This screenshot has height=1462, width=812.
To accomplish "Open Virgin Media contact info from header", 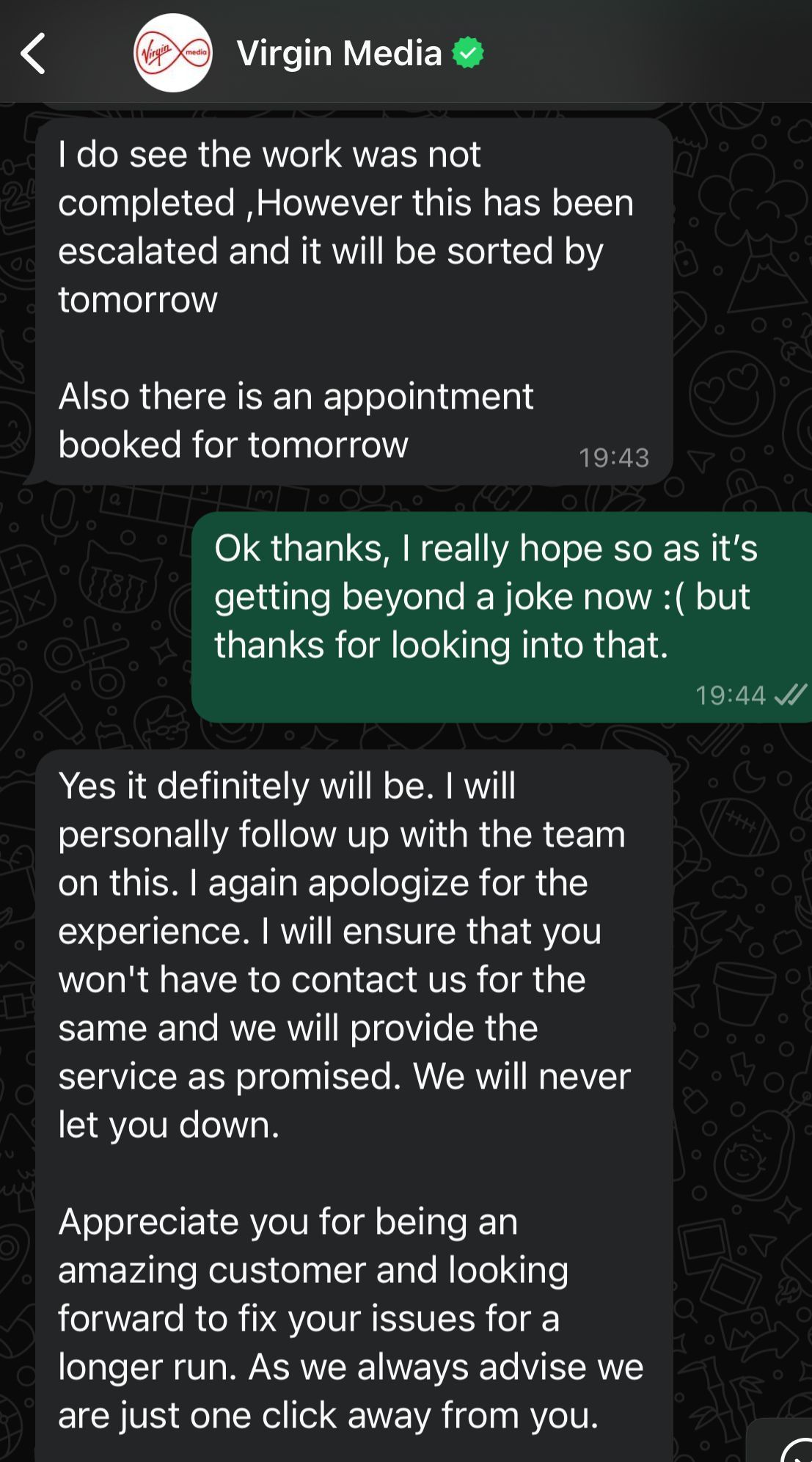I will point(340,54).
